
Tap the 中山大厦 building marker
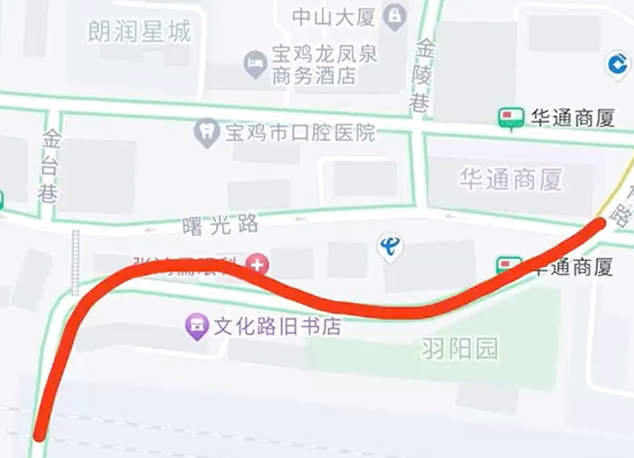(396, 16)
